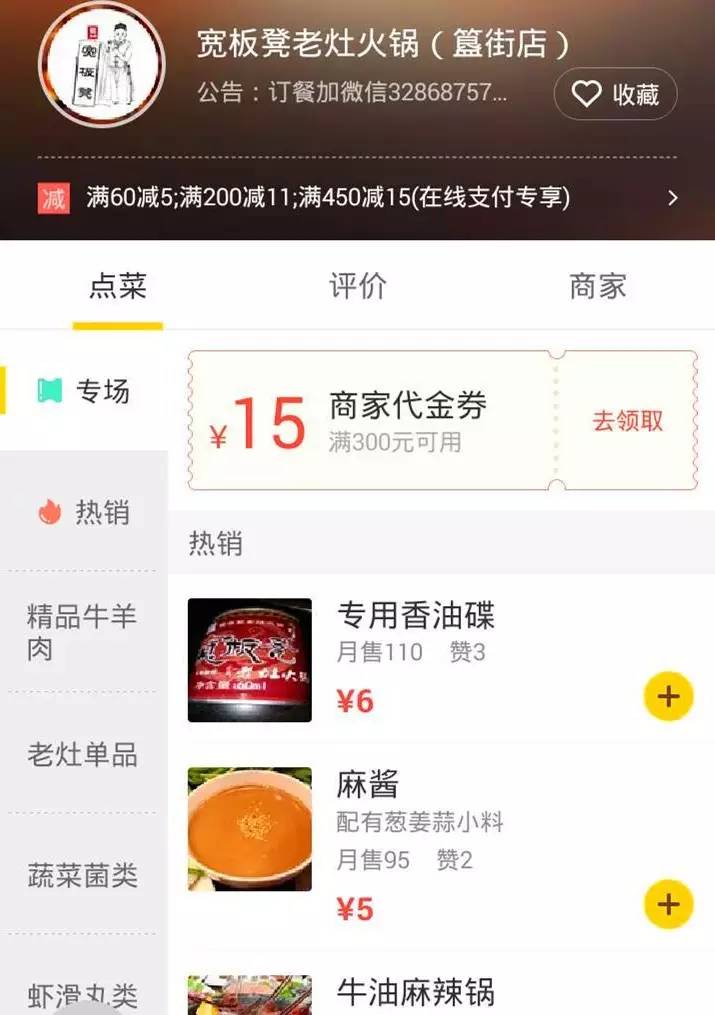The image size is (715, 1015).
Task: View the 麻酱 dish details
Action: 368,784
